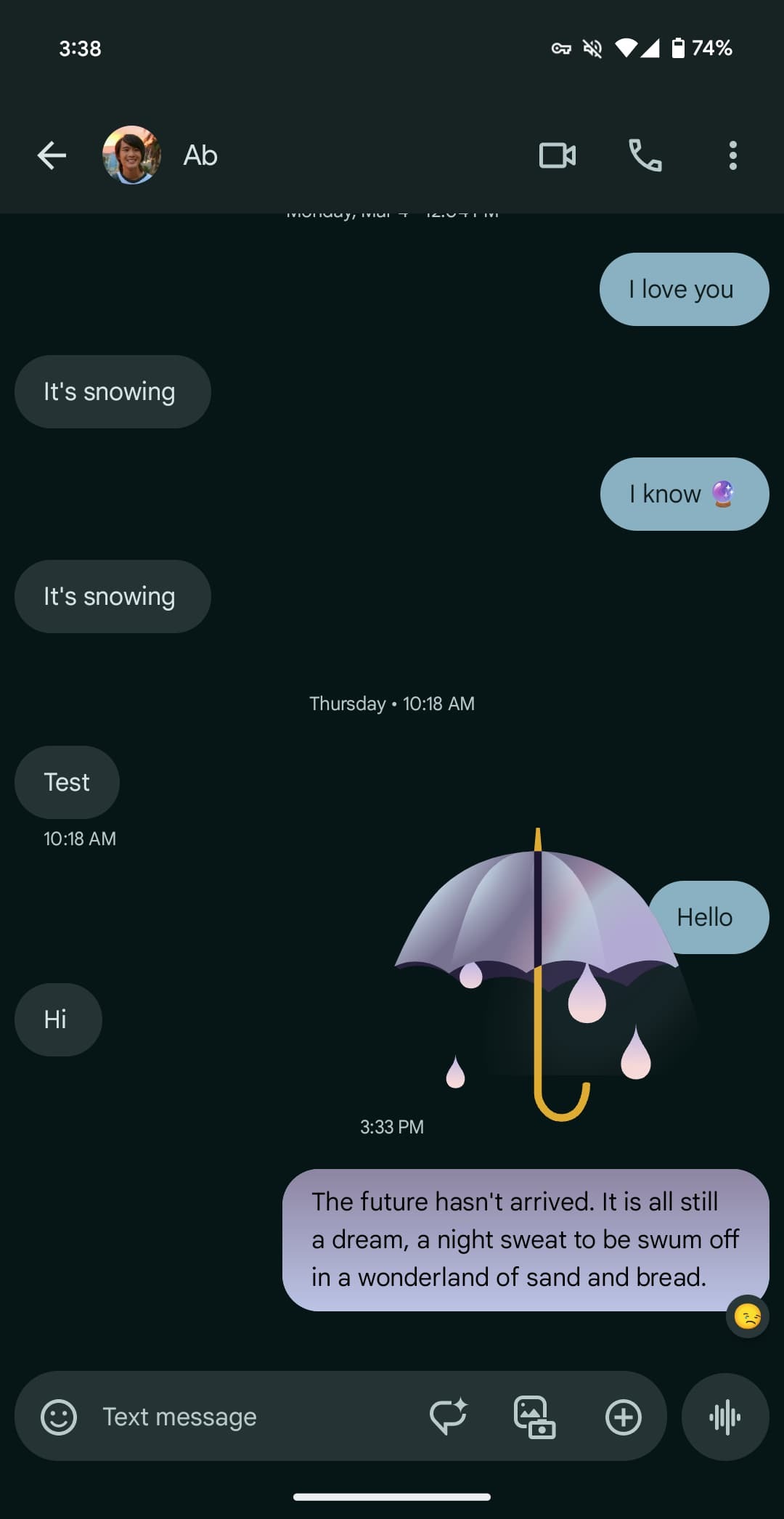Tap the plus icon for more attachments
This screenshot has width=784, height=1519.
click(x=624, y=1417)
